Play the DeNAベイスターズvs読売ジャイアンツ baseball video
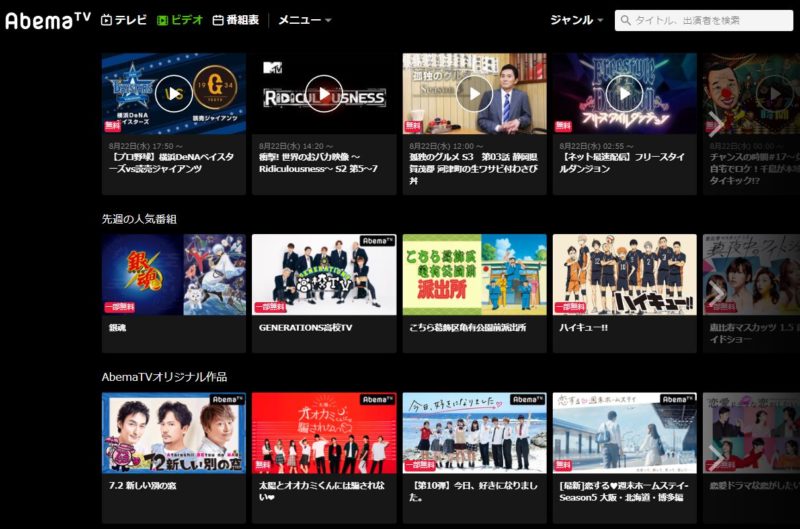800x529 pixels. (174, 94)
